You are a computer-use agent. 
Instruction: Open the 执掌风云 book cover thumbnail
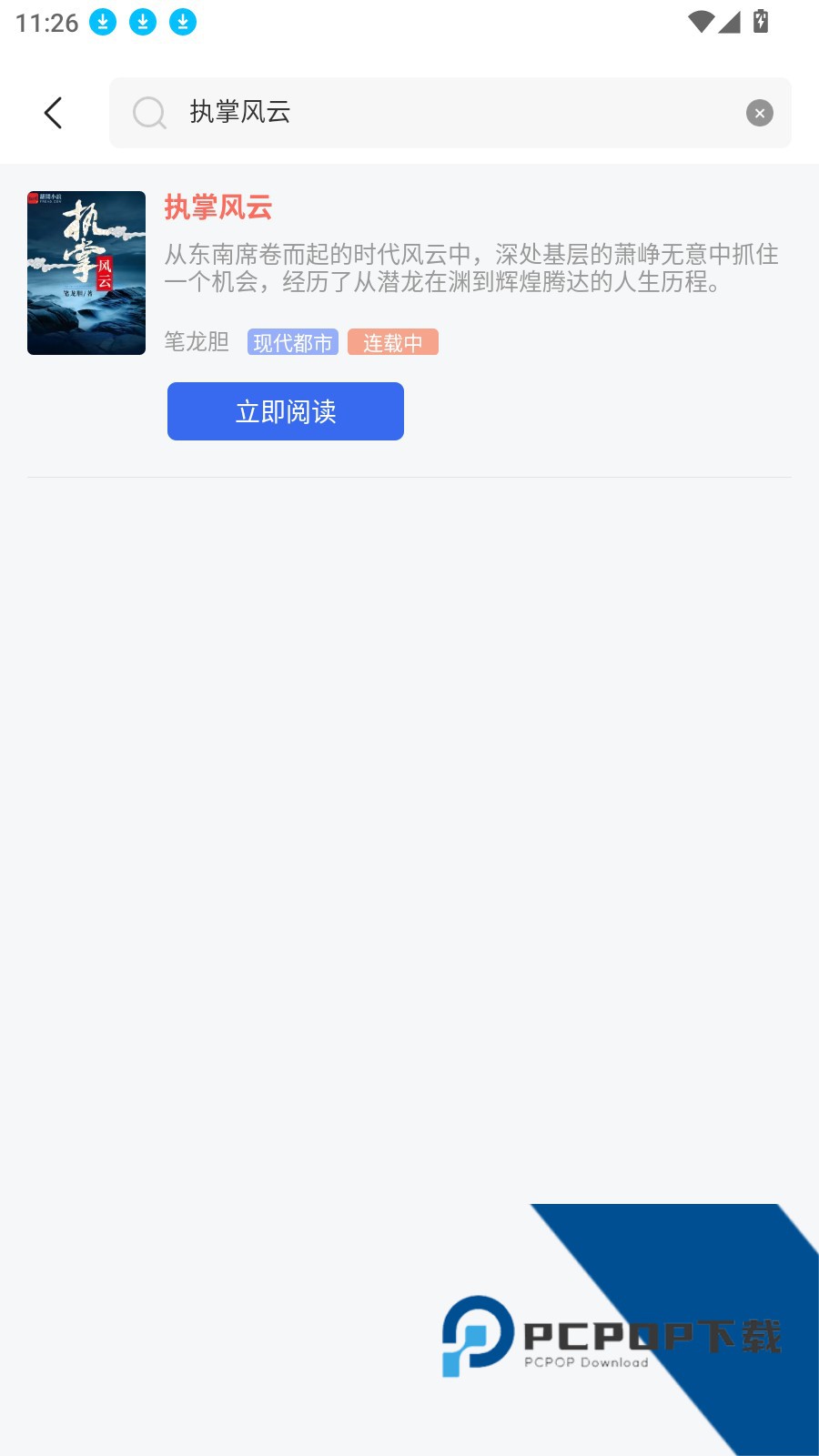coord(86,272)
